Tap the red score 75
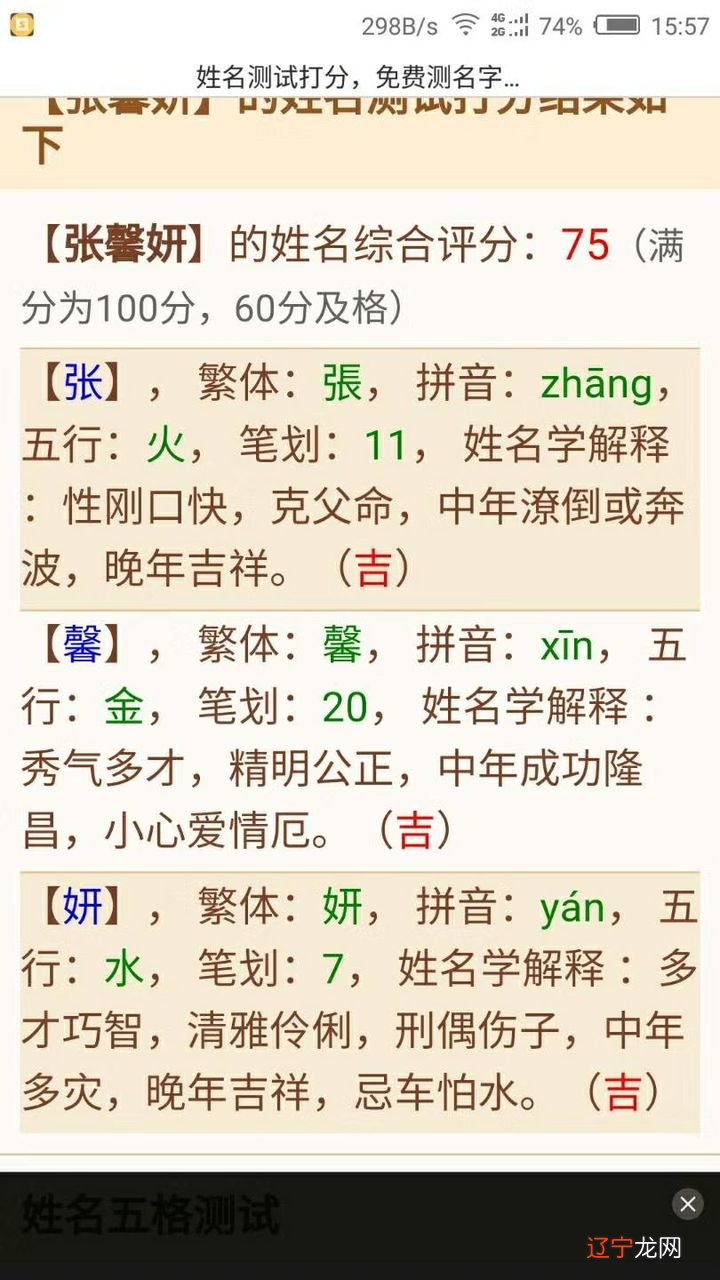 pyautogui.click(x=586, y=243)
